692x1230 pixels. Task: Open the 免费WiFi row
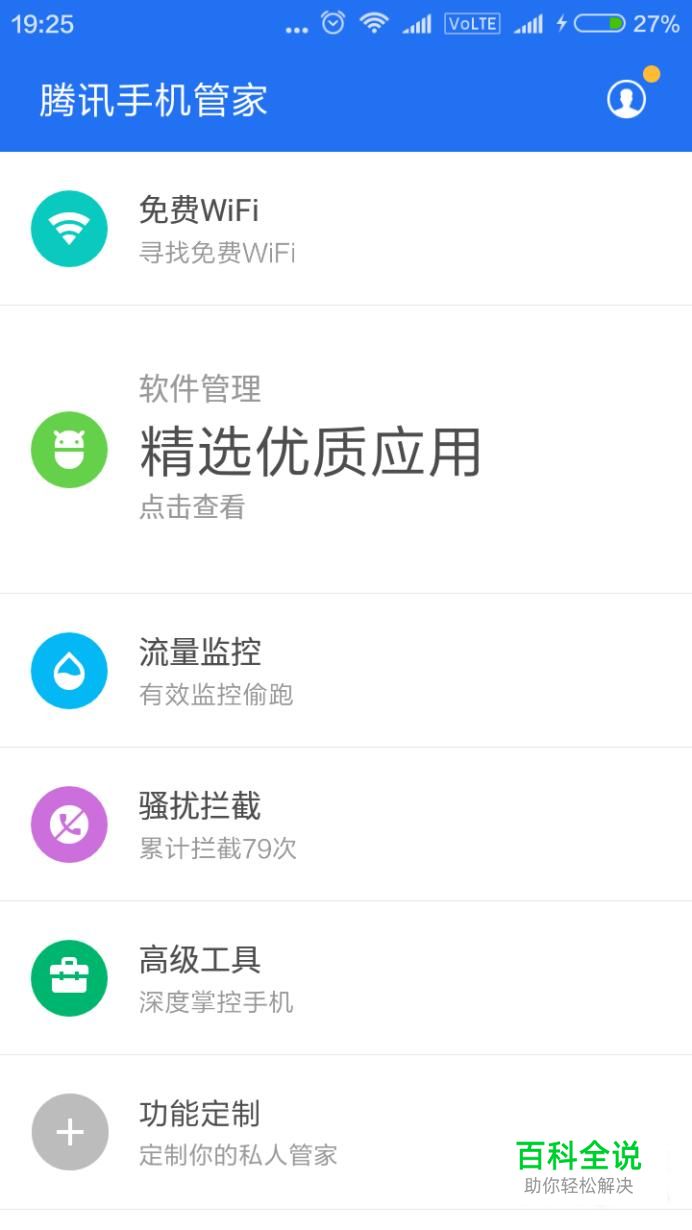346,229
